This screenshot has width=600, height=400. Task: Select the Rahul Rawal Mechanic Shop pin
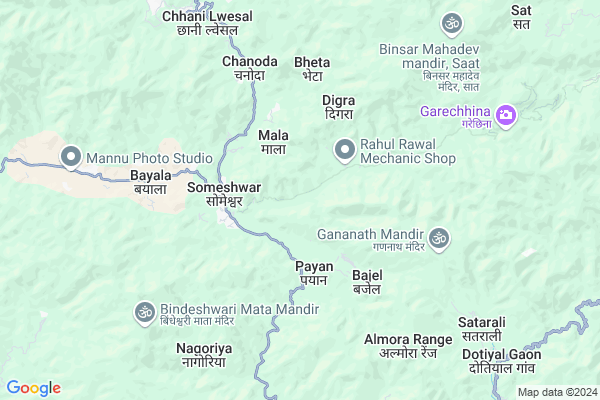[345, 151]
